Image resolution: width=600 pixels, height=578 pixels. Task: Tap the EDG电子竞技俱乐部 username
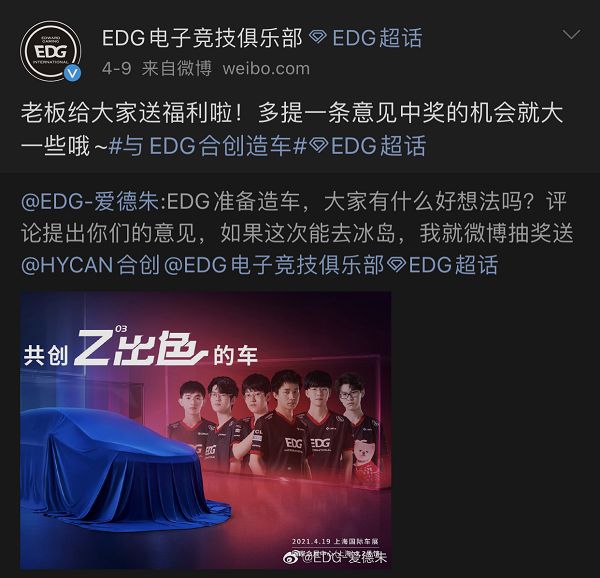[x=203, y=39]
